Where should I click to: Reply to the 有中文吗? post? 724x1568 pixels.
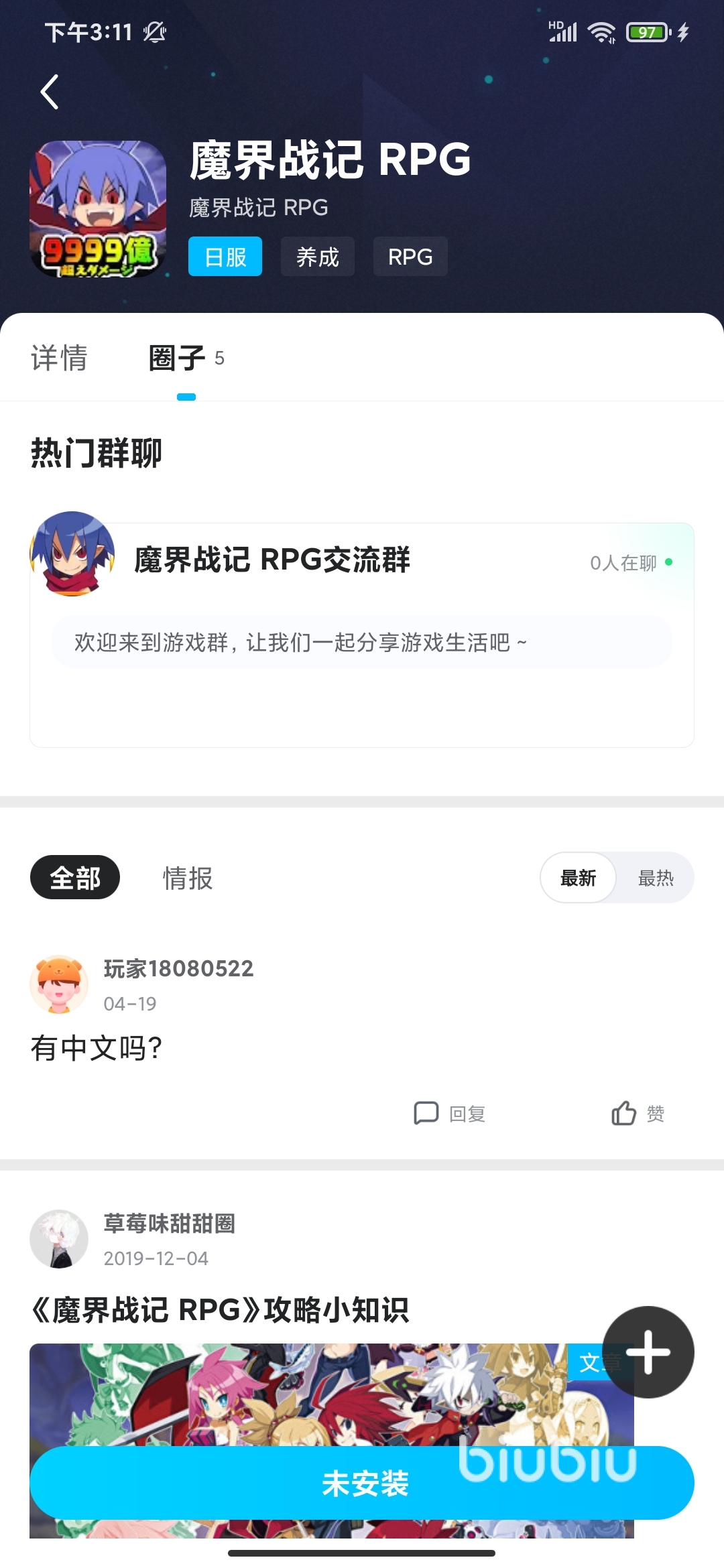coord(449,1114)
